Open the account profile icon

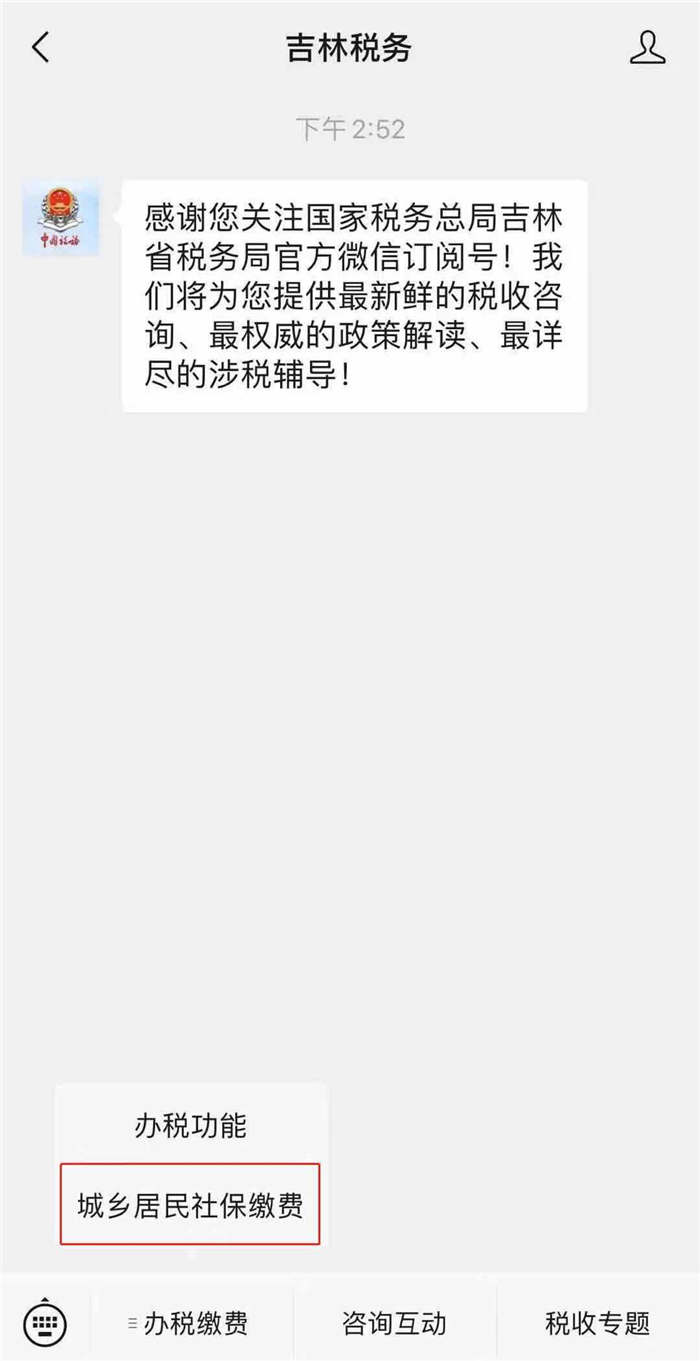648,47
